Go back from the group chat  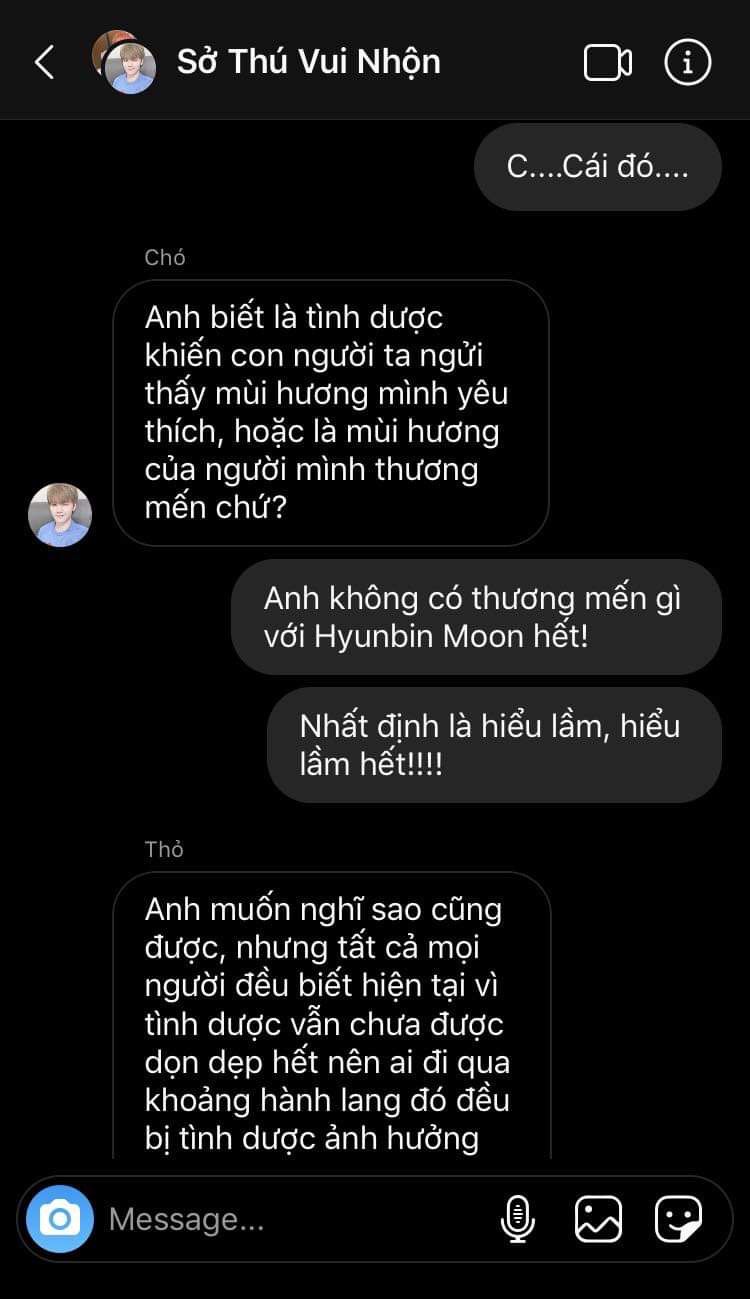[44, 62]
